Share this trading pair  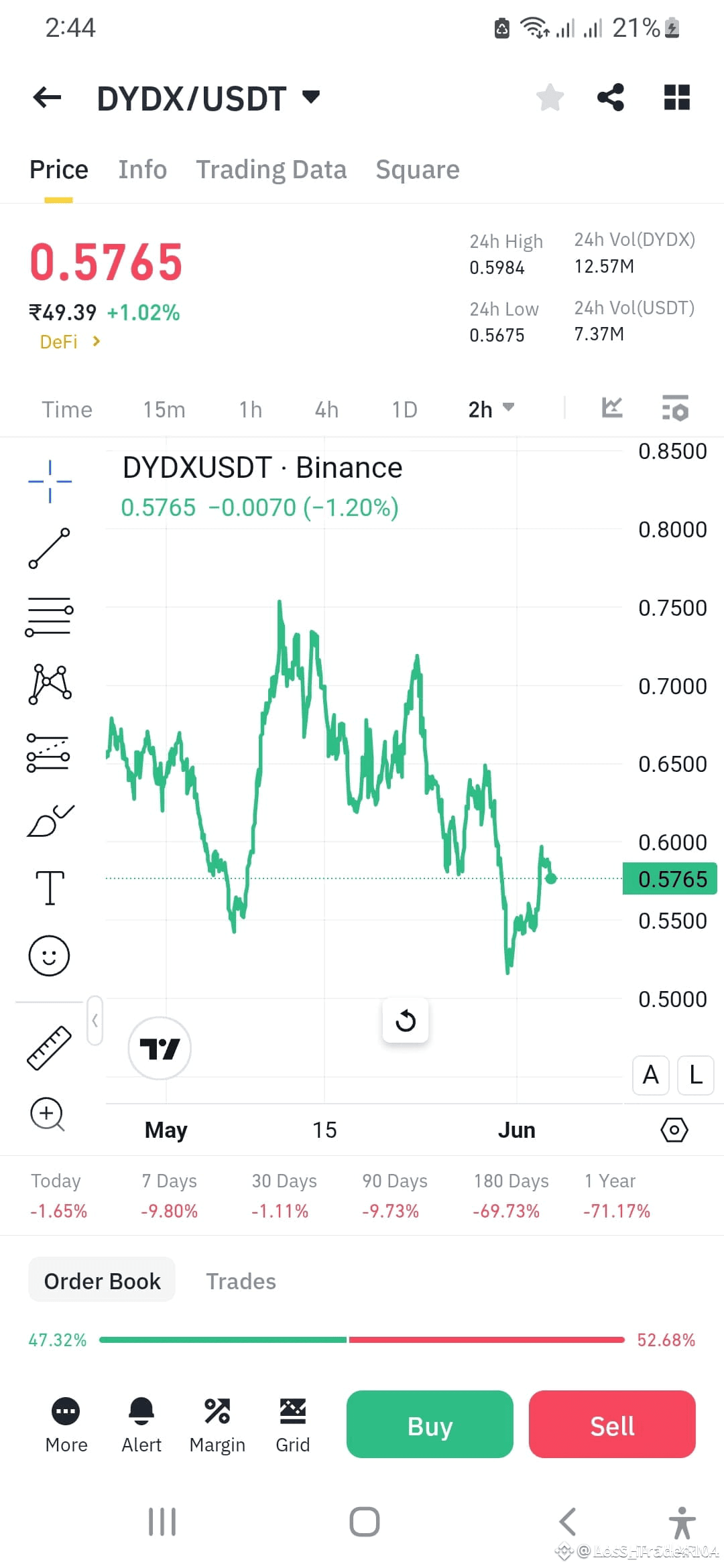coord(611,98)
